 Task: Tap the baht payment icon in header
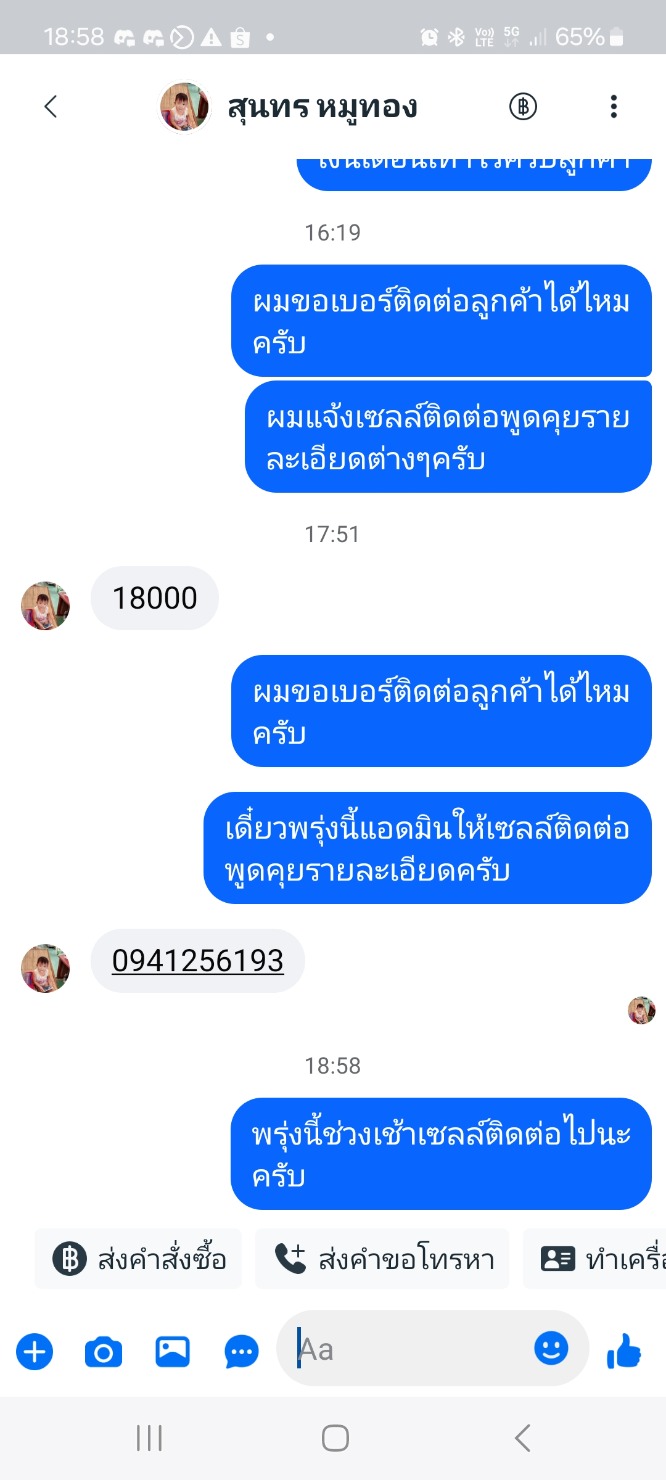(x=523, y=107)
